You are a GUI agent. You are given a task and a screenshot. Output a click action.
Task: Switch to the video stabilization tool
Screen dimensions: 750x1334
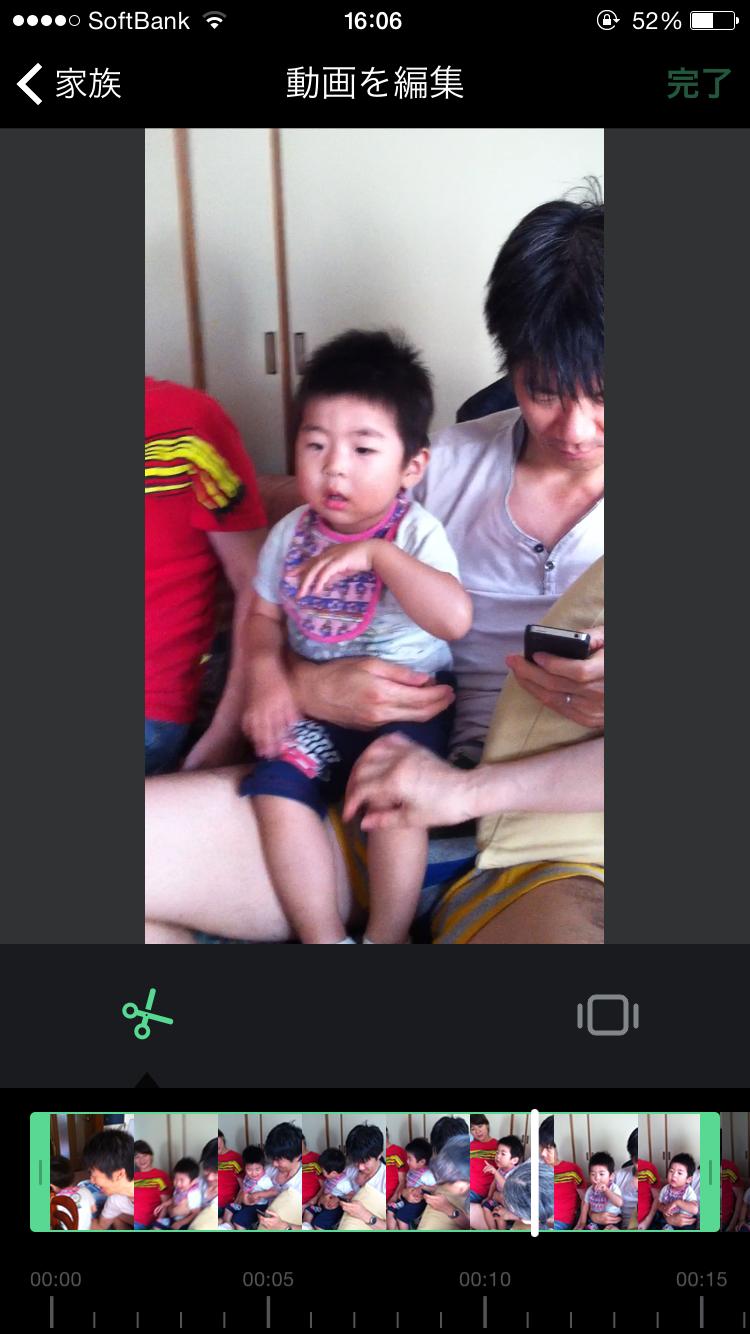(x=607, y=1015)
